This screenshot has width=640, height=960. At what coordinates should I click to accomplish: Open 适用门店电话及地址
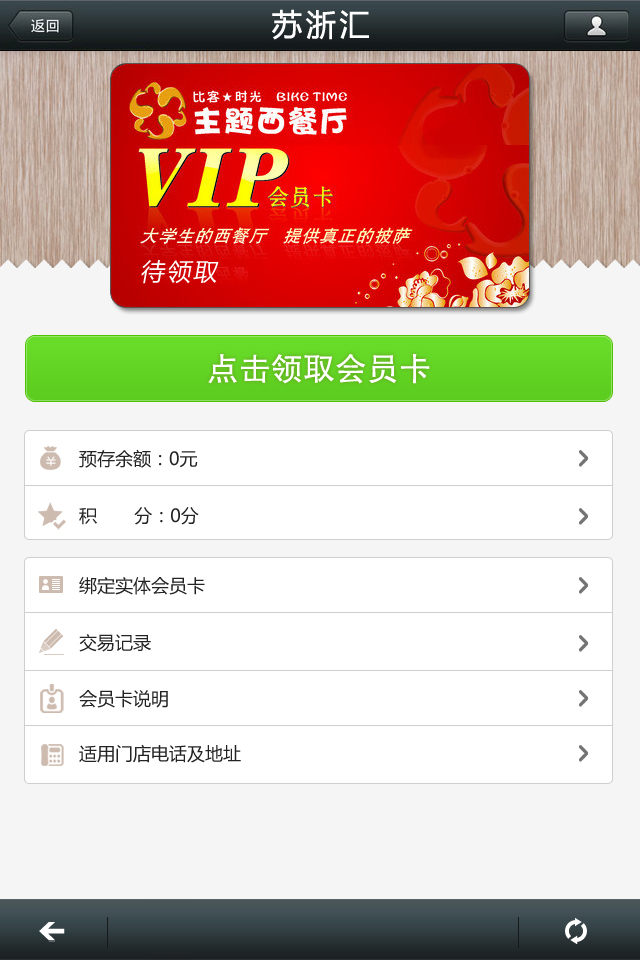(x=319, y=754)
